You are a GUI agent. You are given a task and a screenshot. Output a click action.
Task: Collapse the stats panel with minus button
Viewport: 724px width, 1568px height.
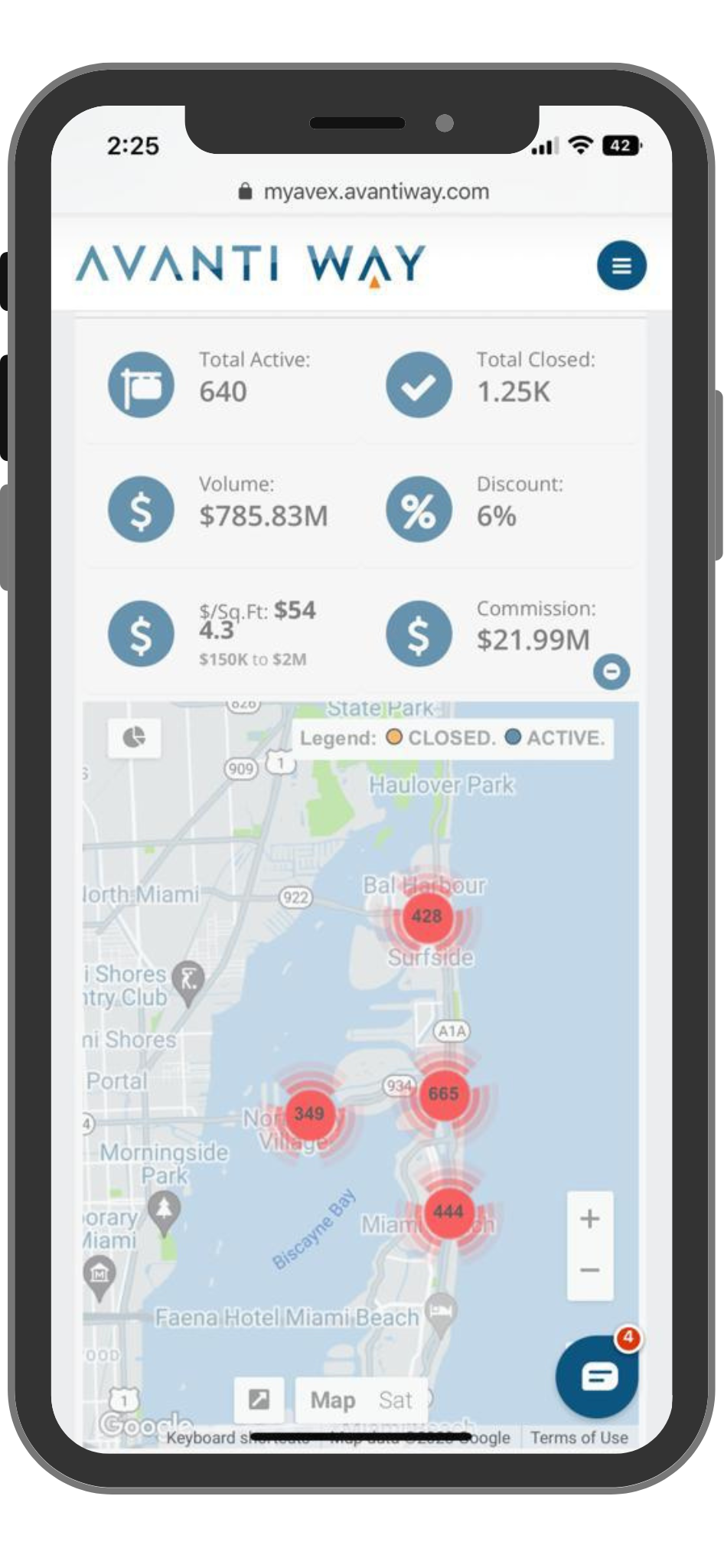tap(611, 671)
